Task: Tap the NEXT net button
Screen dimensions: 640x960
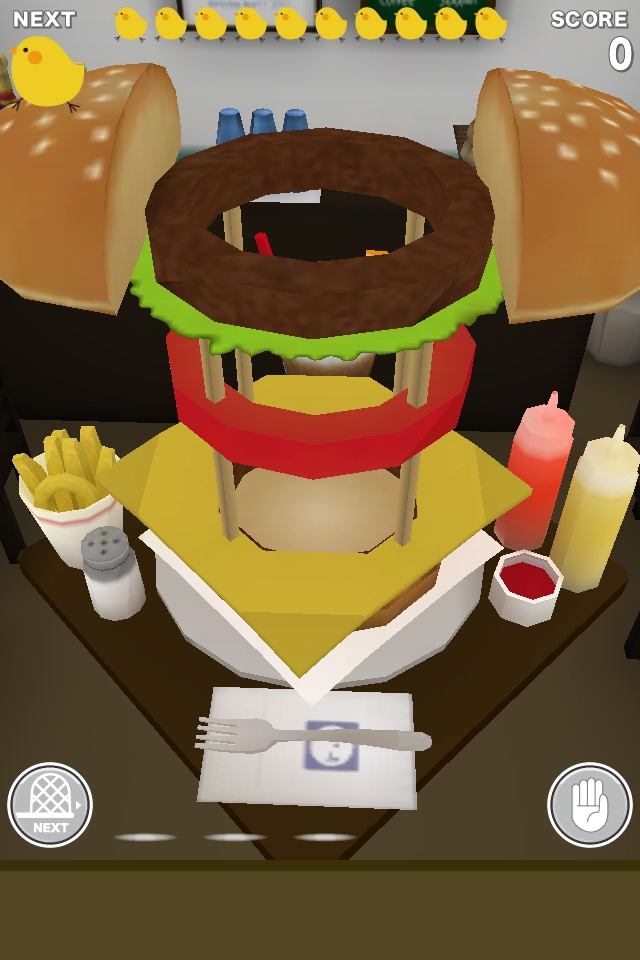Action: click(50, 804)
